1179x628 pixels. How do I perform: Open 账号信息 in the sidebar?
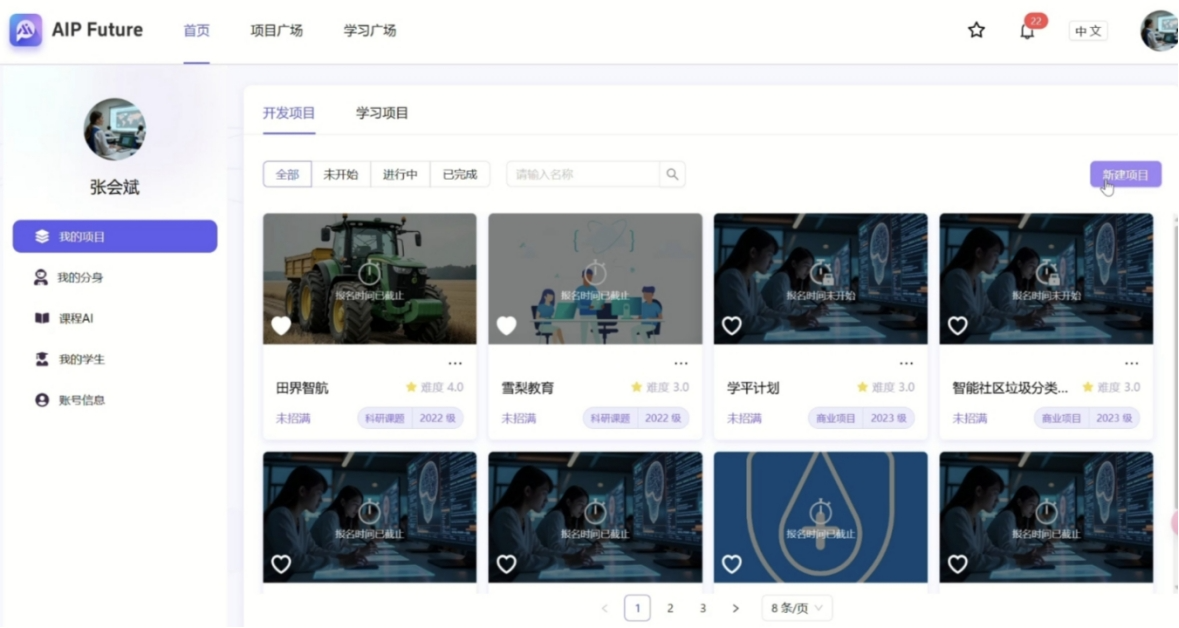81,400
